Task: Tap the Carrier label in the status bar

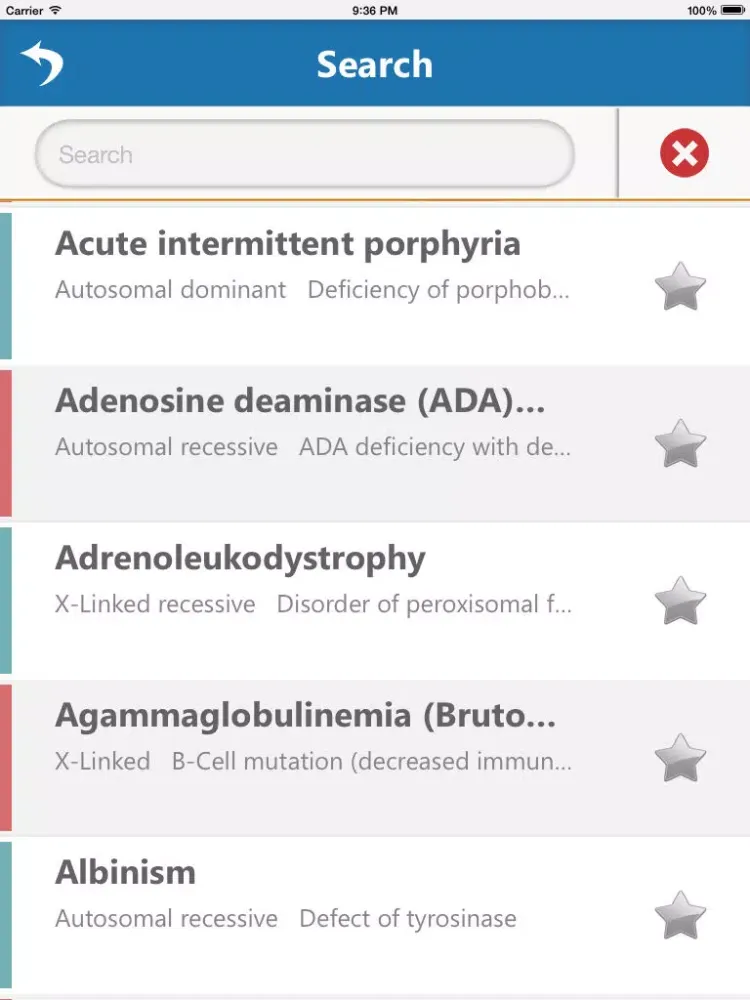Action: coord(24,11)
